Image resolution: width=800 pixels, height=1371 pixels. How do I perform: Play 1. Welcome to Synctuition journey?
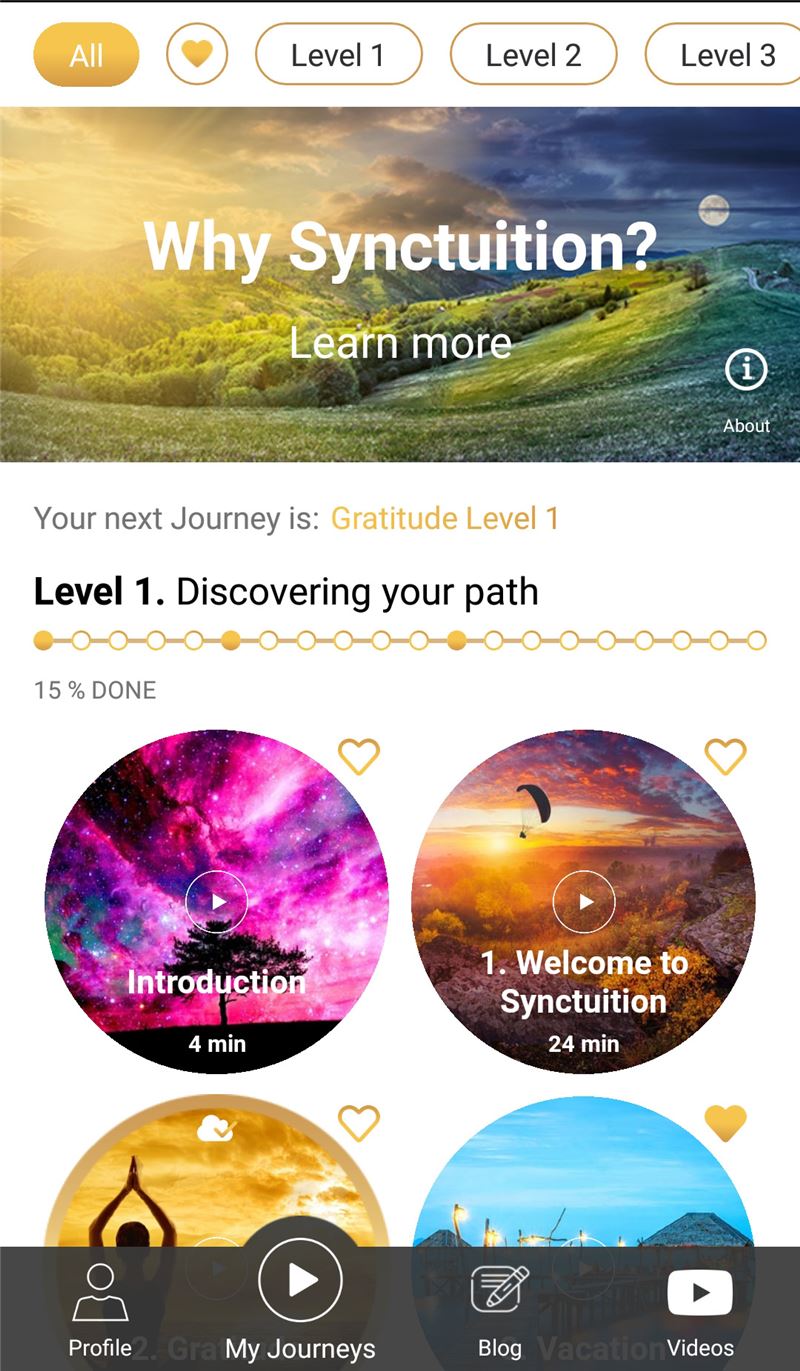click(584, 901)
